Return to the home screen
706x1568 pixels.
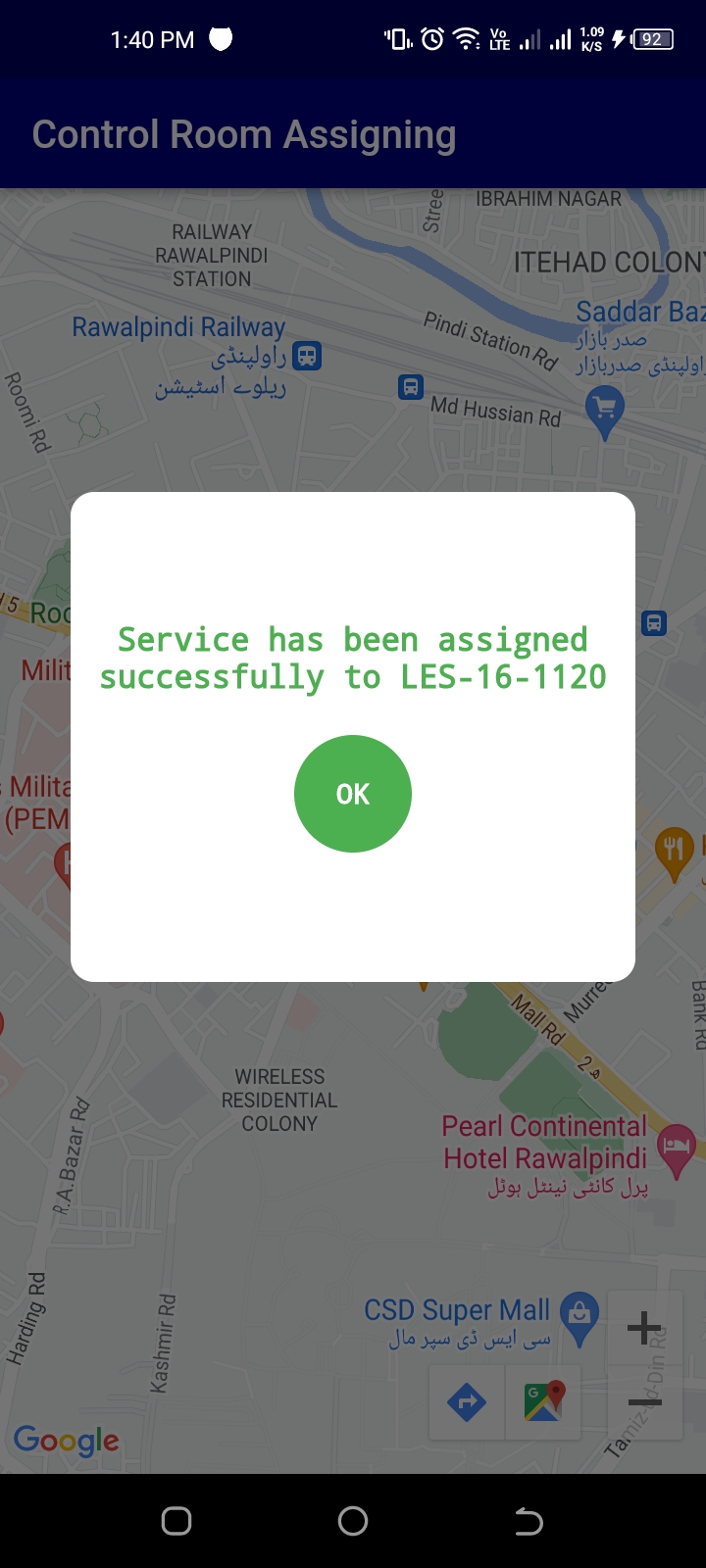pyautogui.click(x=353, y=1521)
